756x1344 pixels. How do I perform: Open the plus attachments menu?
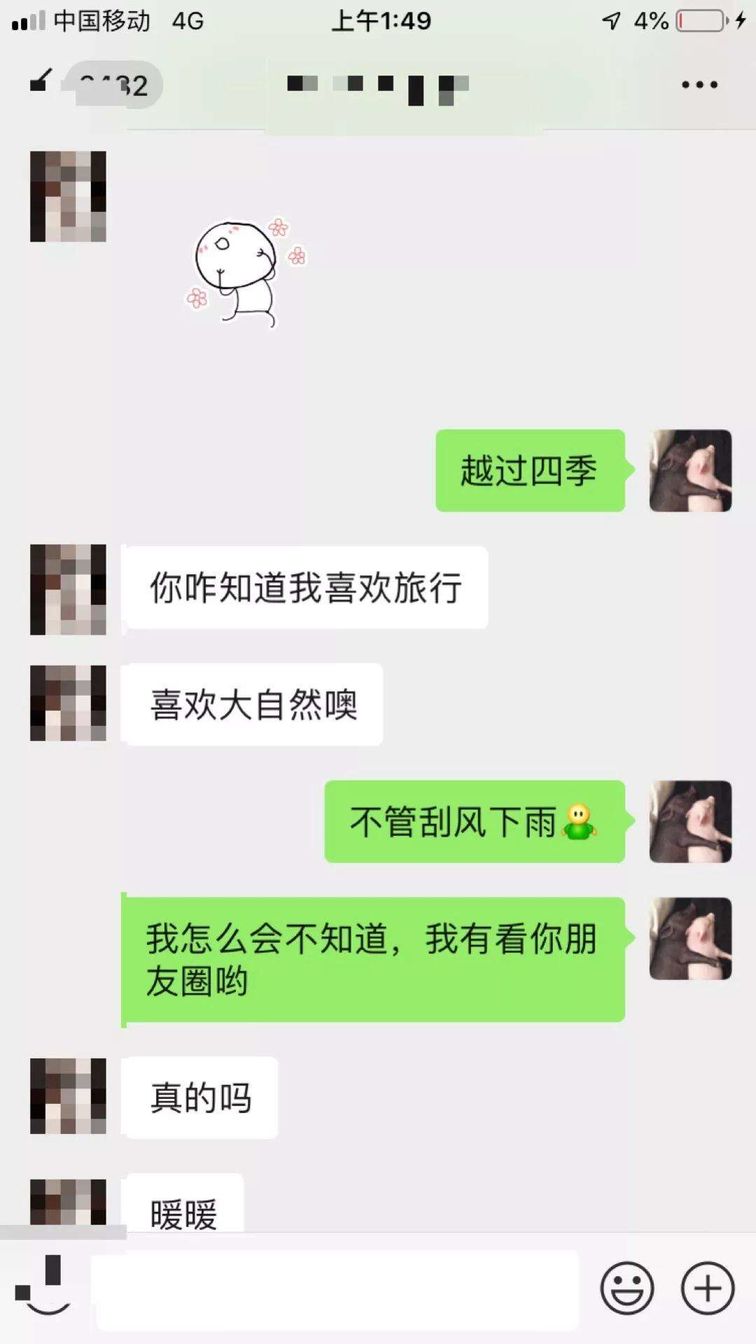click(x=707, y=1289)
